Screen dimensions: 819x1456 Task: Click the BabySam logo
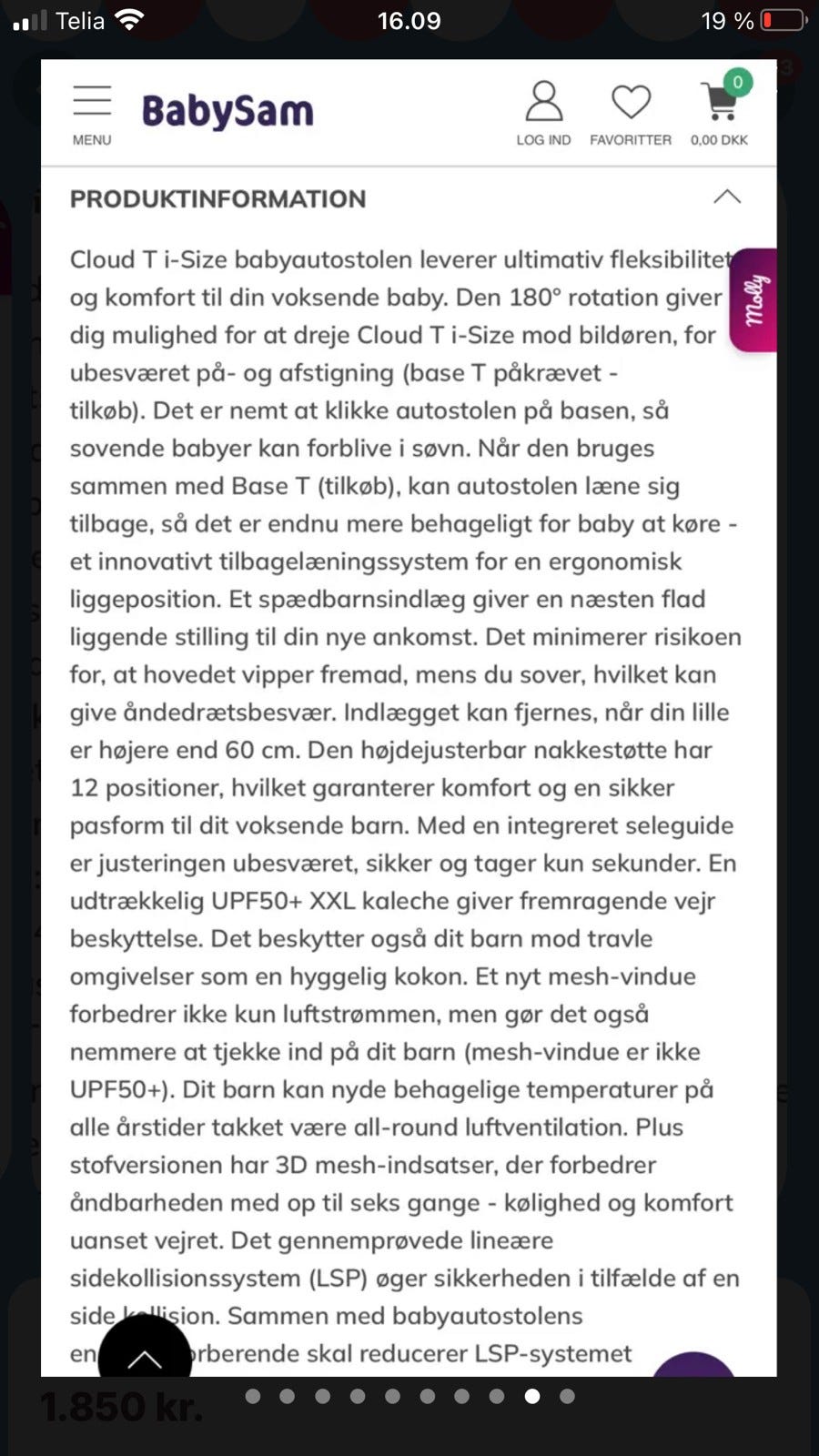pyautogui.click(x=226, y=111)
